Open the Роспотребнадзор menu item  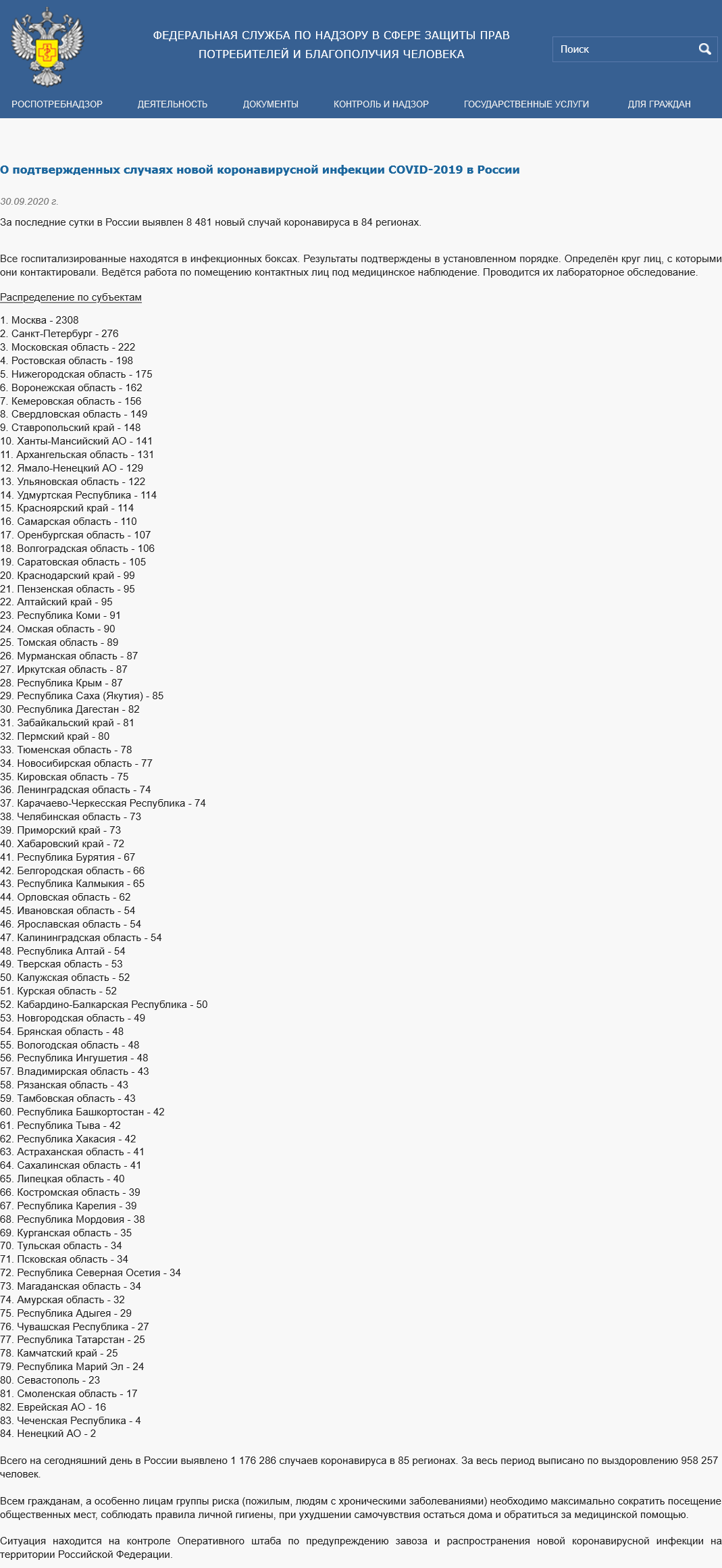click(57, 104)
